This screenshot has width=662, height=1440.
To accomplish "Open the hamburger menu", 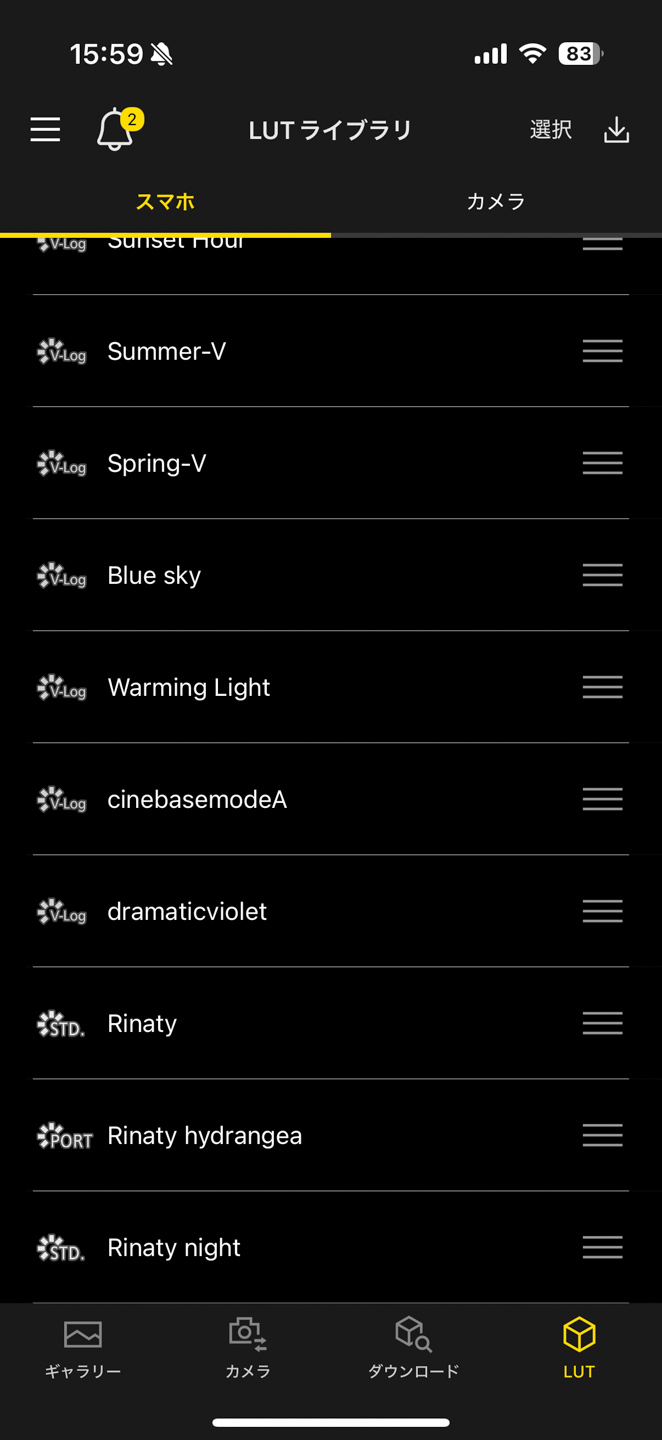I will (x=45, y=130).
